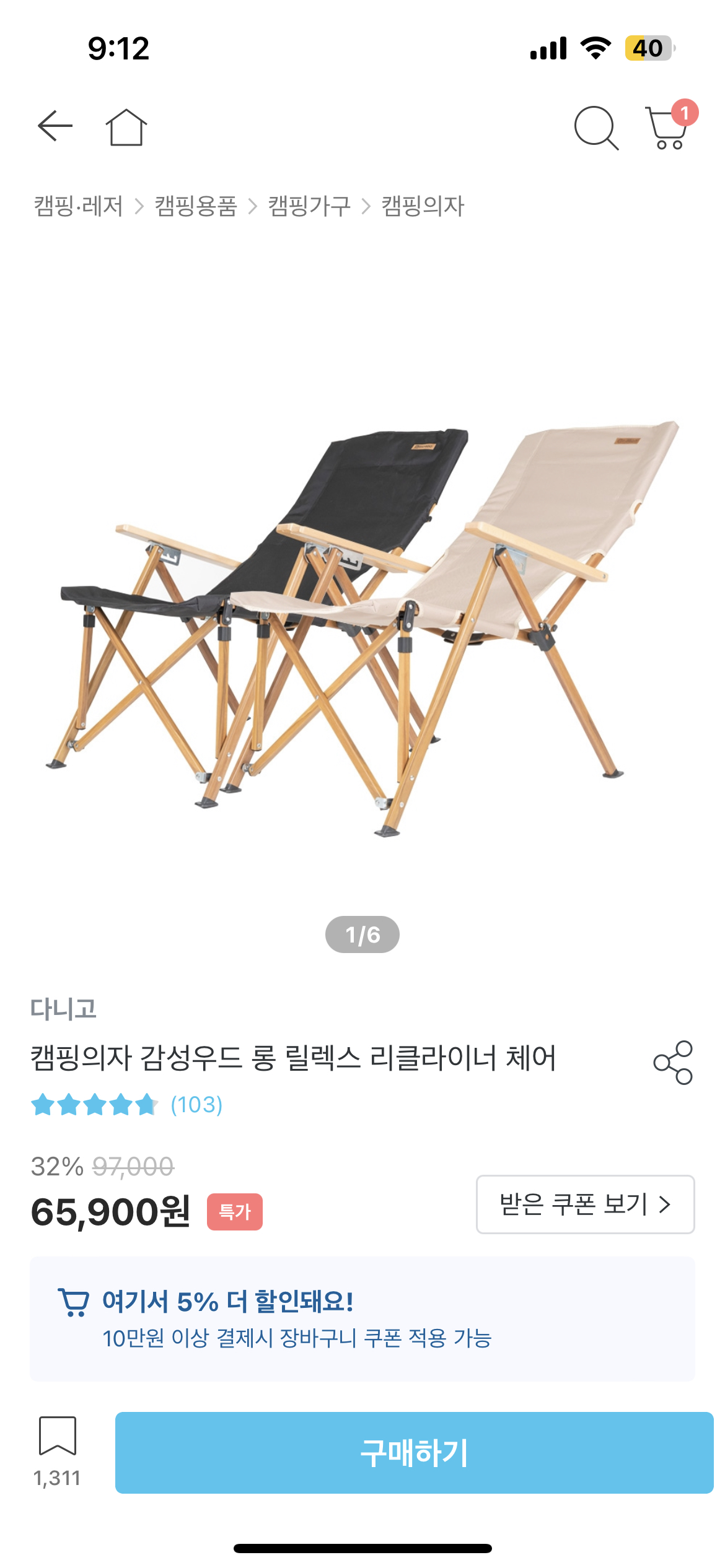Go back using the arrow icon
The height and width of the screenshot is (1568, 725).
(55, 127)
